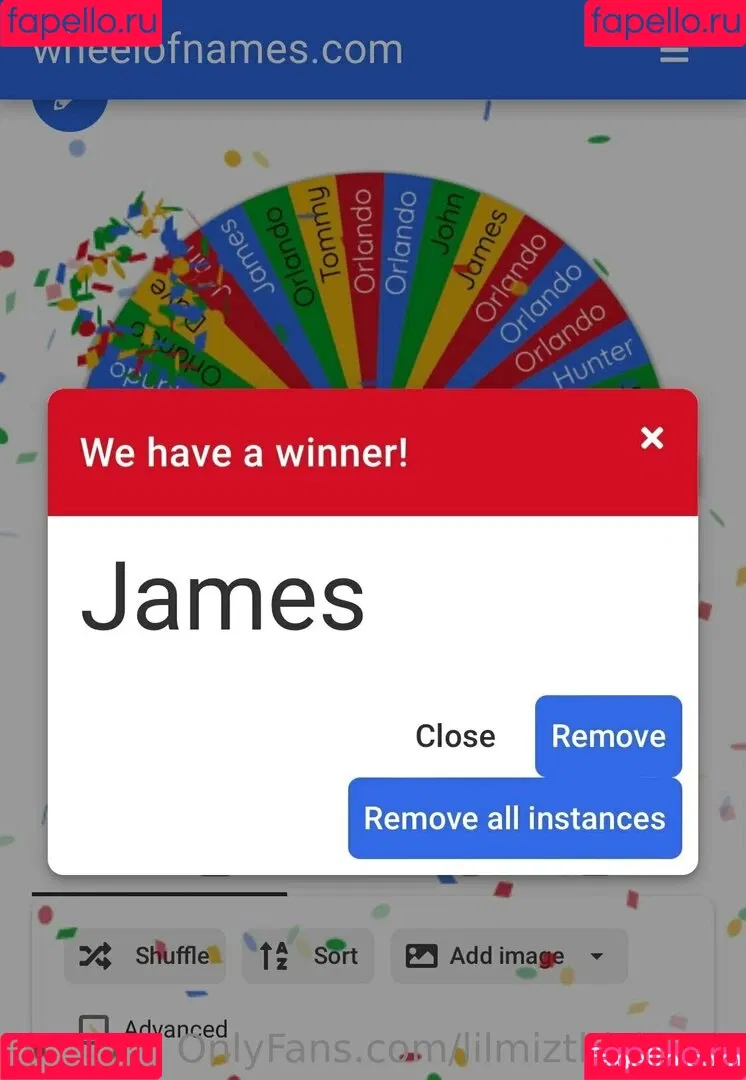This screenshot has height=1080, width=746.
Task: Remove James from the wheel
Action: tap(608, 736)
